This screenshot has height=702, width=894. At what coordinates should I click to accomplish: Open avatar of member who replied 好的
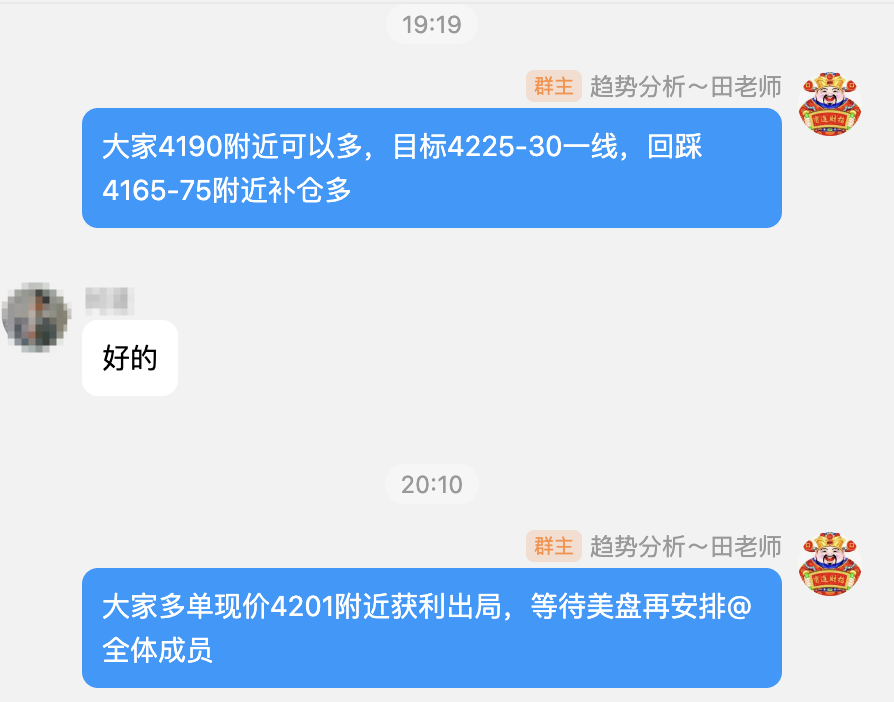[x=37, y=316]
